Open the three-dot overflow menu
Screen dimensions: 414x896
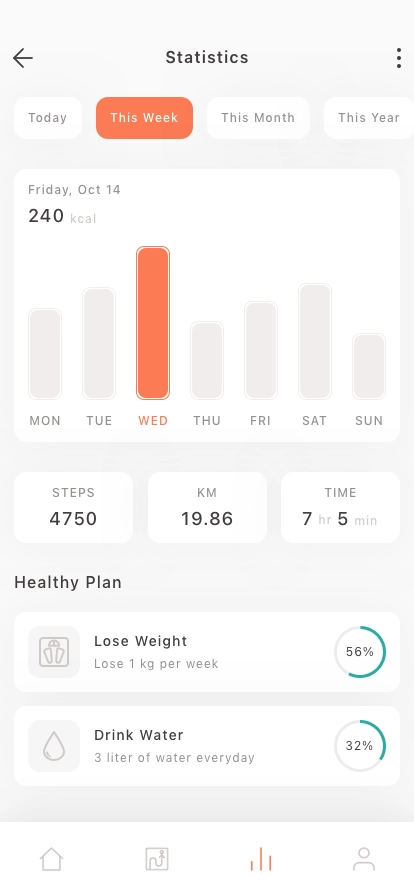[399, 58]
